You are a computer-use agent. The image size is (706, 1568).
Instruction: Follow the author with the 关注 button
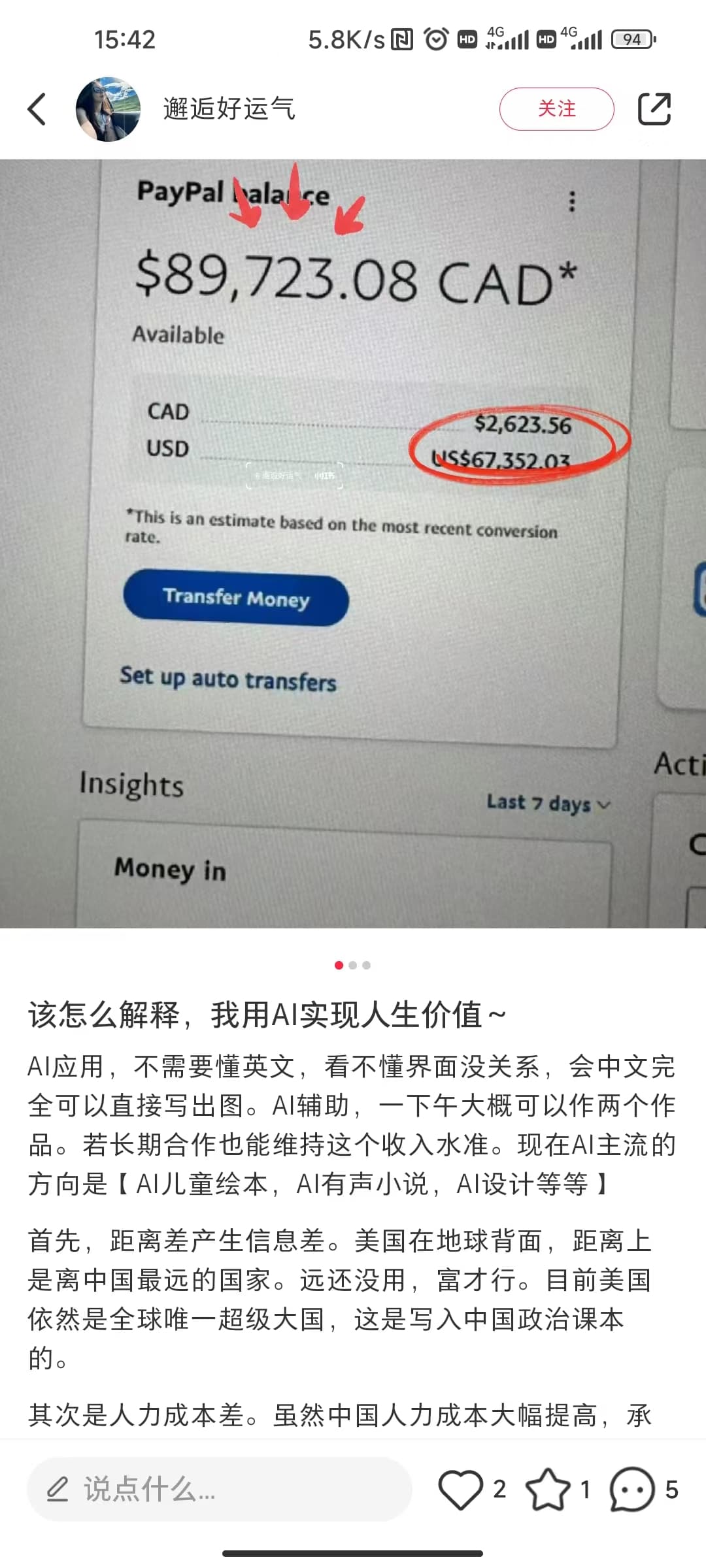556,108
